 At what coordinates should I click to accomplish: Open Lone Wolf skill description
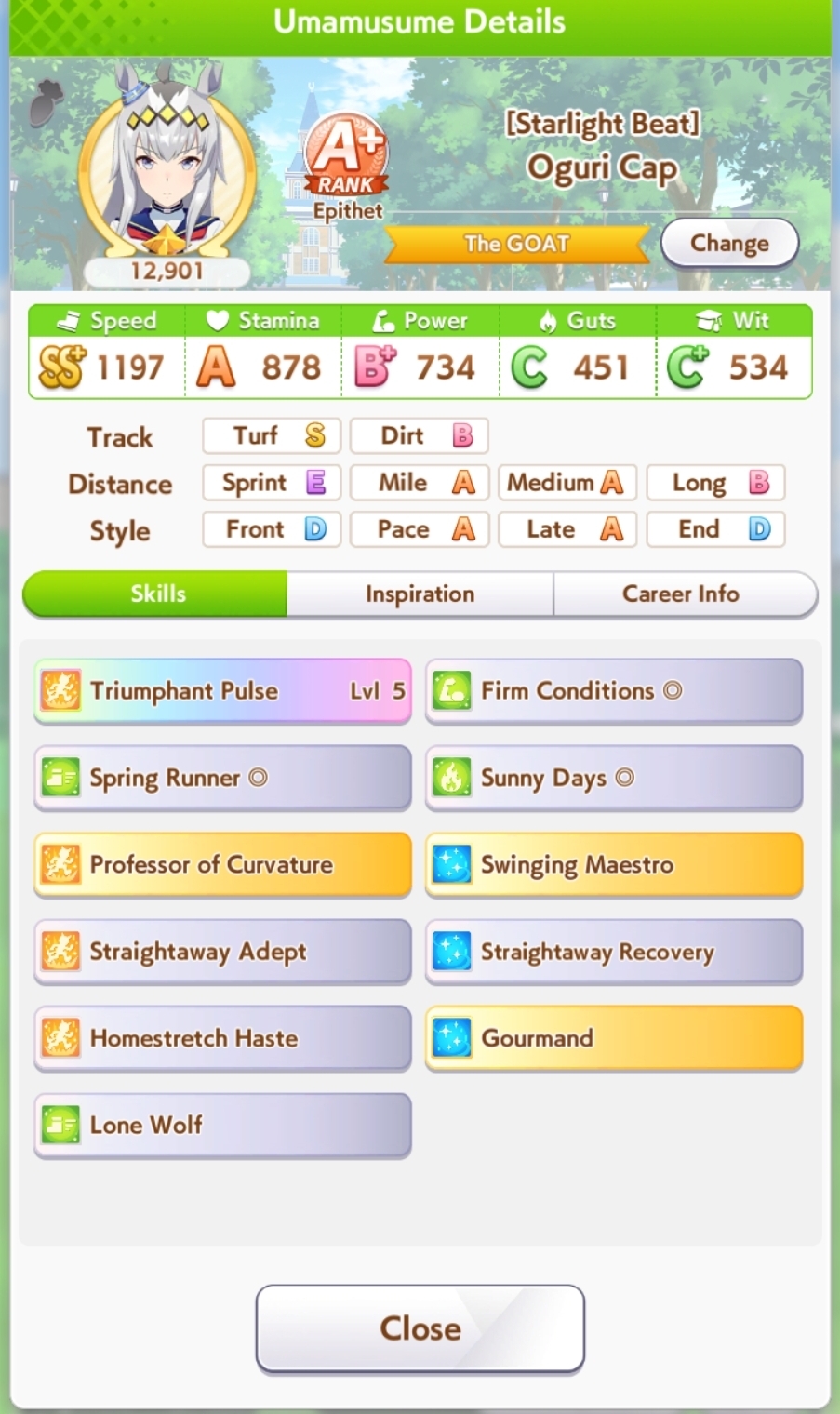222,1125
